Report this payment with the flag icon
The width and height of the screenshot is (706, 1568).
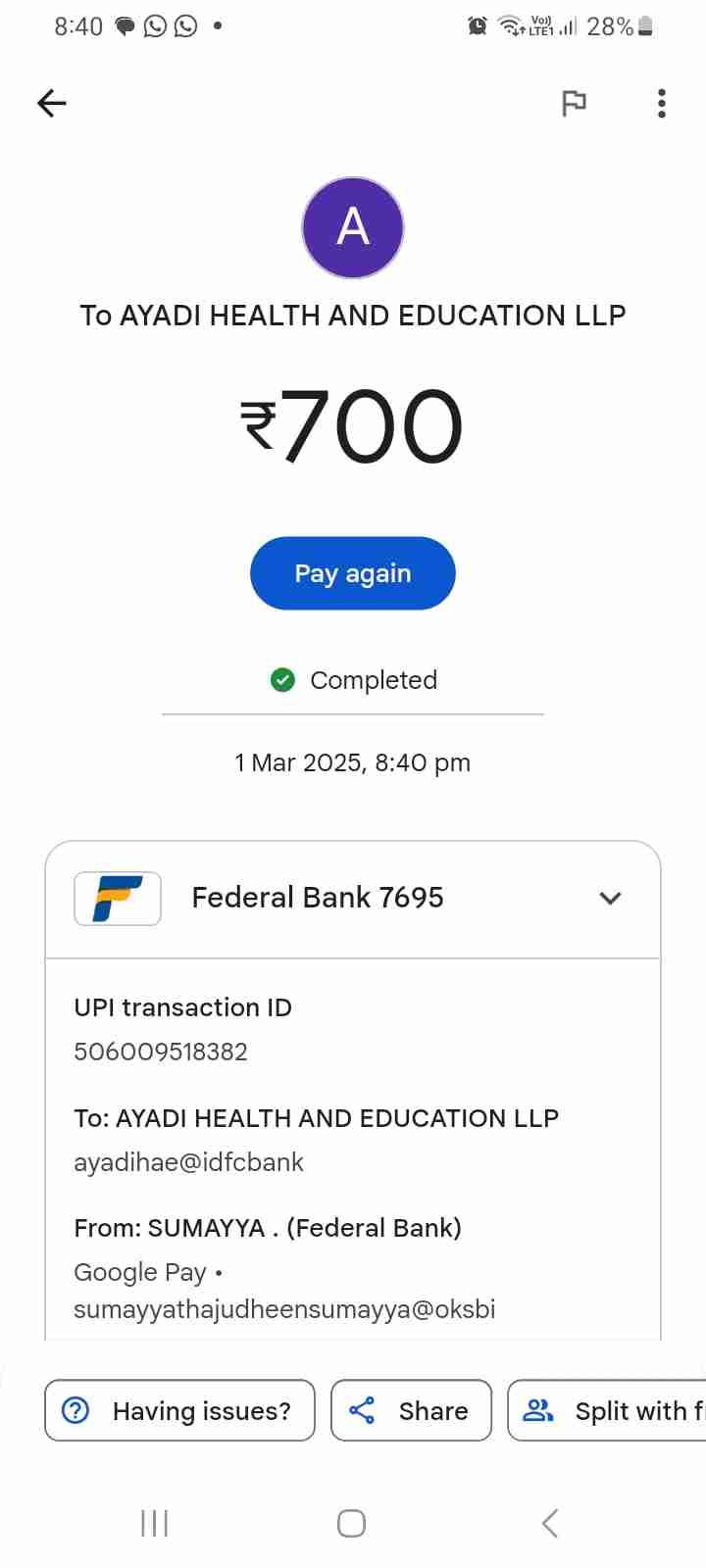coord(574,103)
